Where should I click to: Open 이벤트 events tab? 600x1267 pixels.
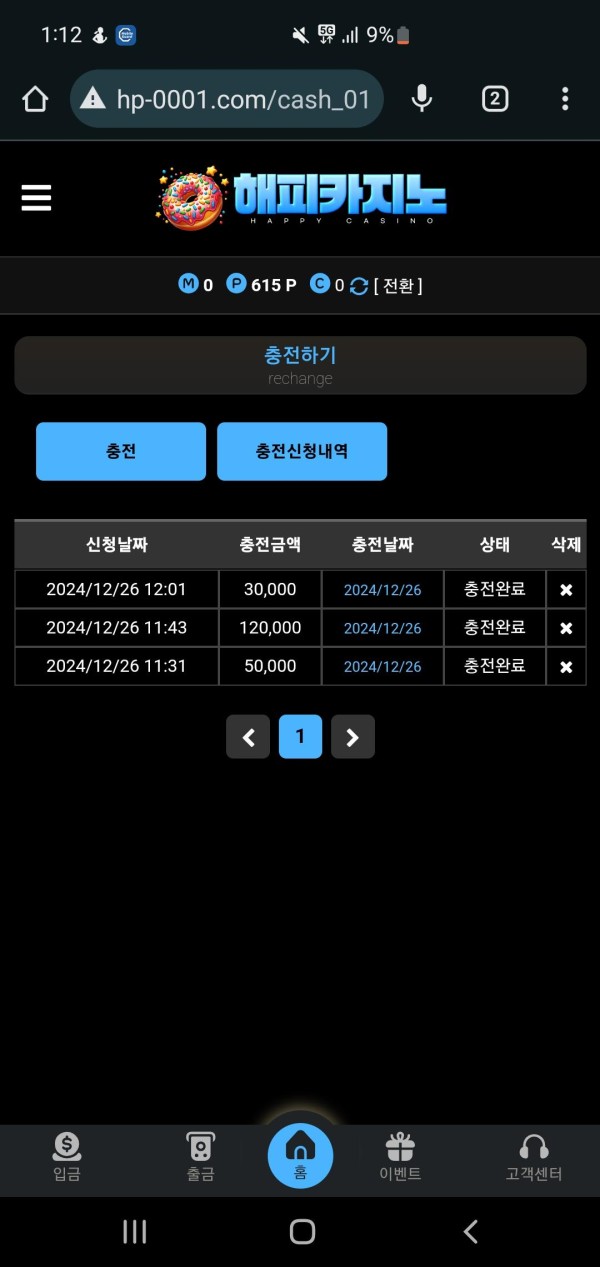coord(400,1158)
